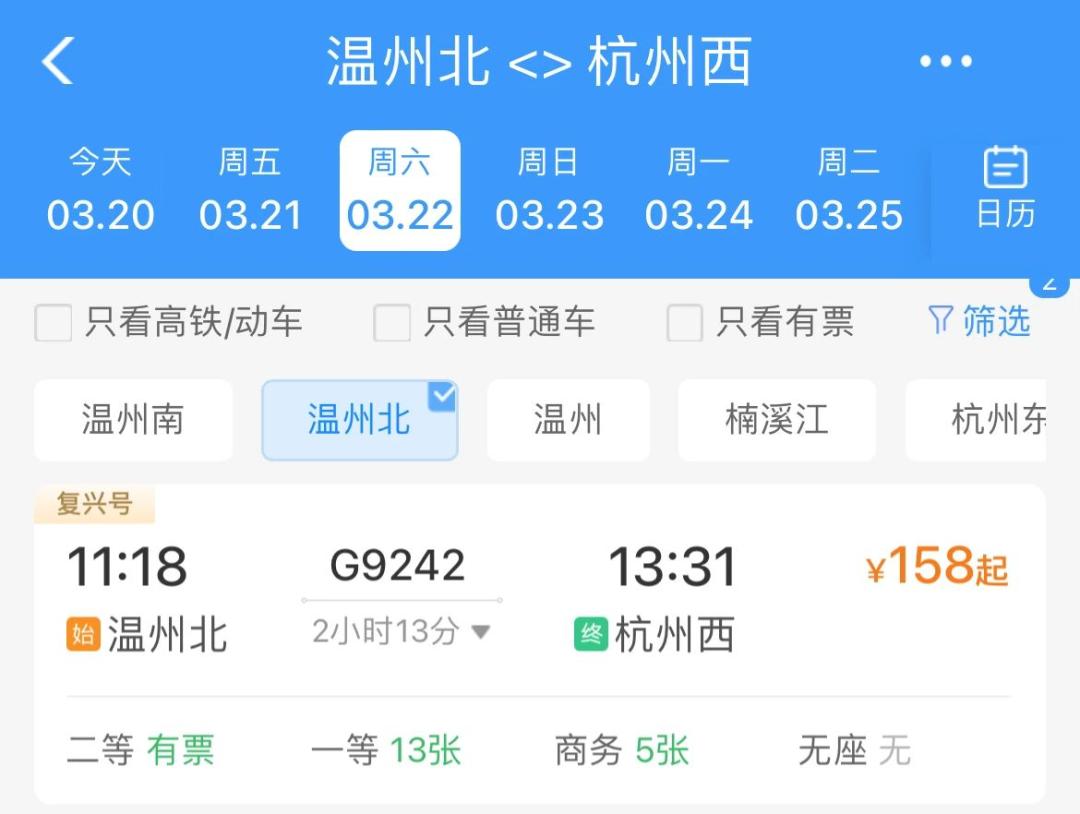Image resolution: width=1080 pixels, height=814 pixels.
Task: Switch to Friday 03.21
Action: pos(250,191)
